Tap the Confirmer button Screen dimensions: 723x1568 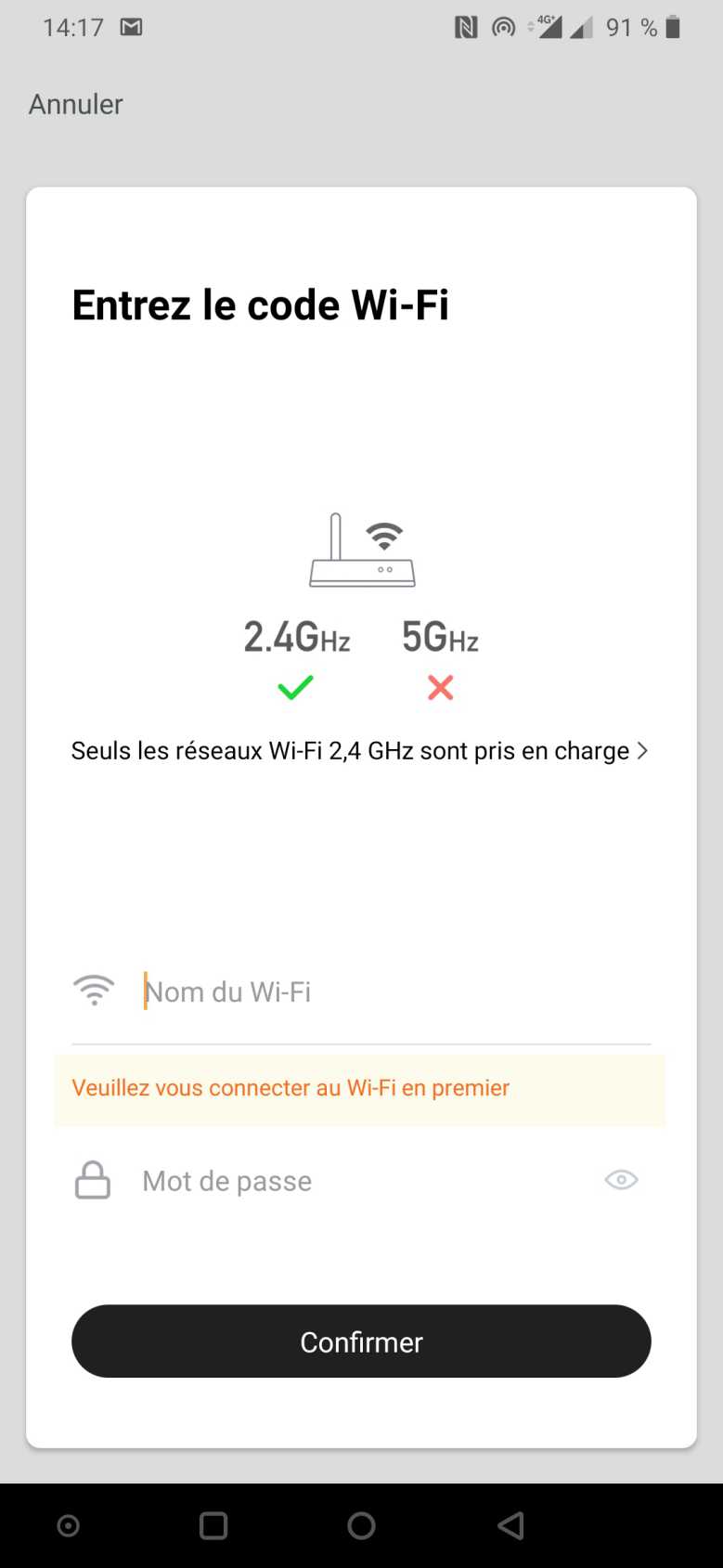point(361,1341)
